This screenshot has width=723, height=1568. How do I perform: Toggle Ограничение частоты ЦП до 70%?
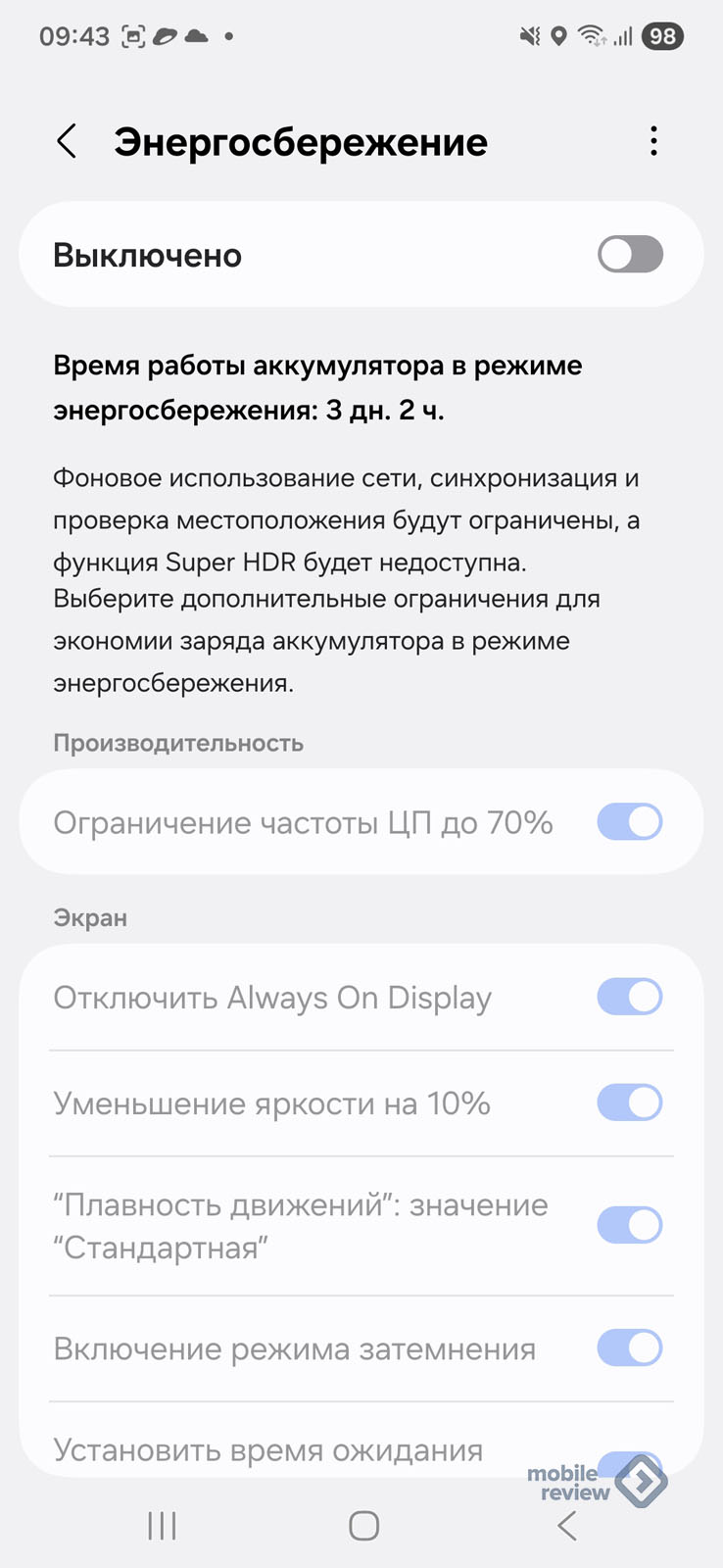[630, 822]
